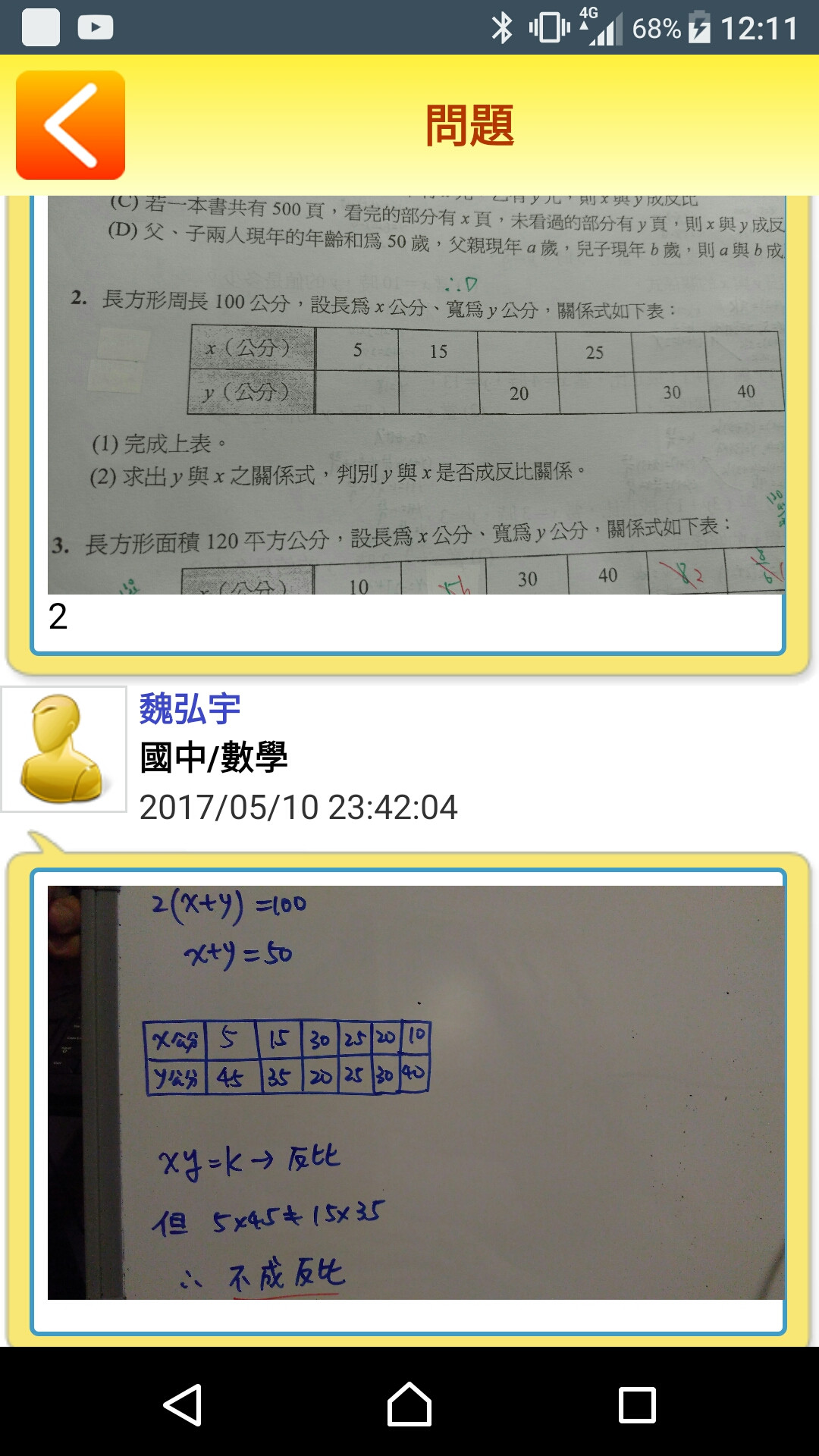Tap the 魏弘宇 name link
Screen dimensions: 819x1456
[190, 710]
